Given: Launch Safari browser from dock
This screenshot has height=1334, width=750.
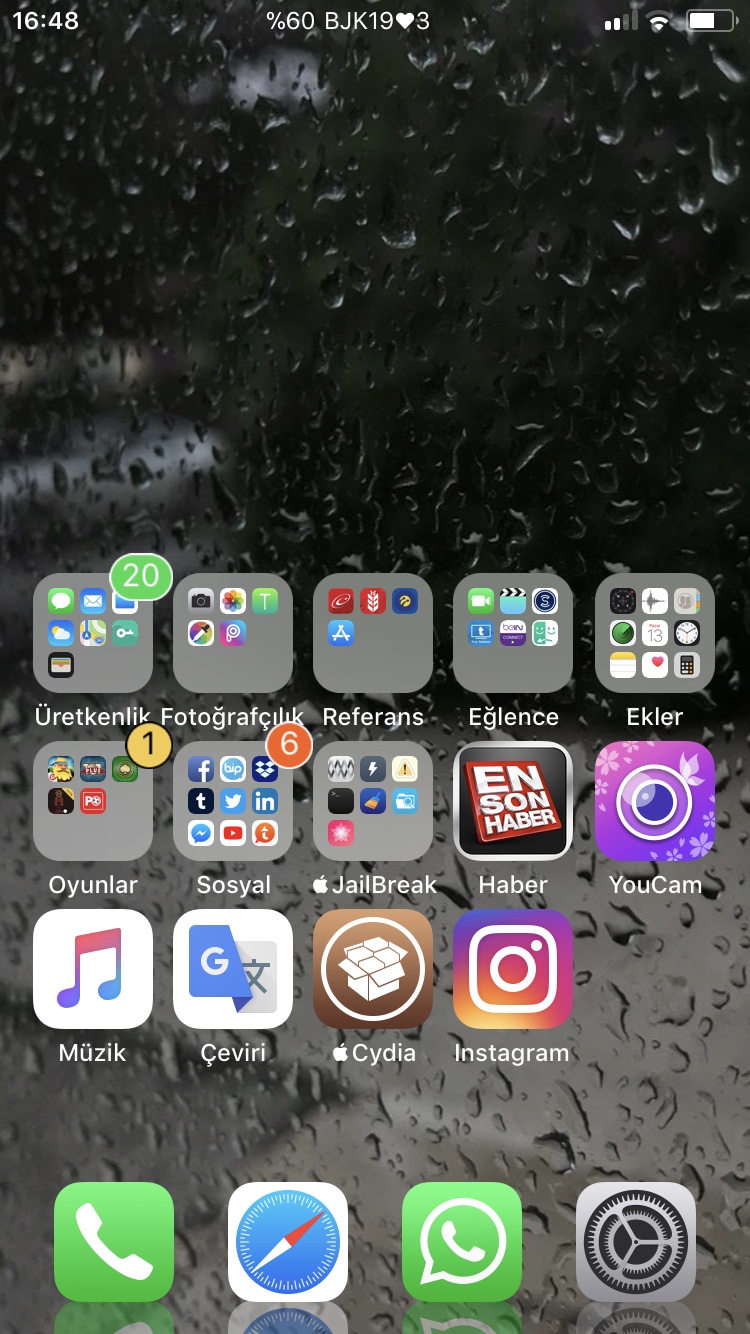Looking at the screenshot, I should click(288, 1242).
